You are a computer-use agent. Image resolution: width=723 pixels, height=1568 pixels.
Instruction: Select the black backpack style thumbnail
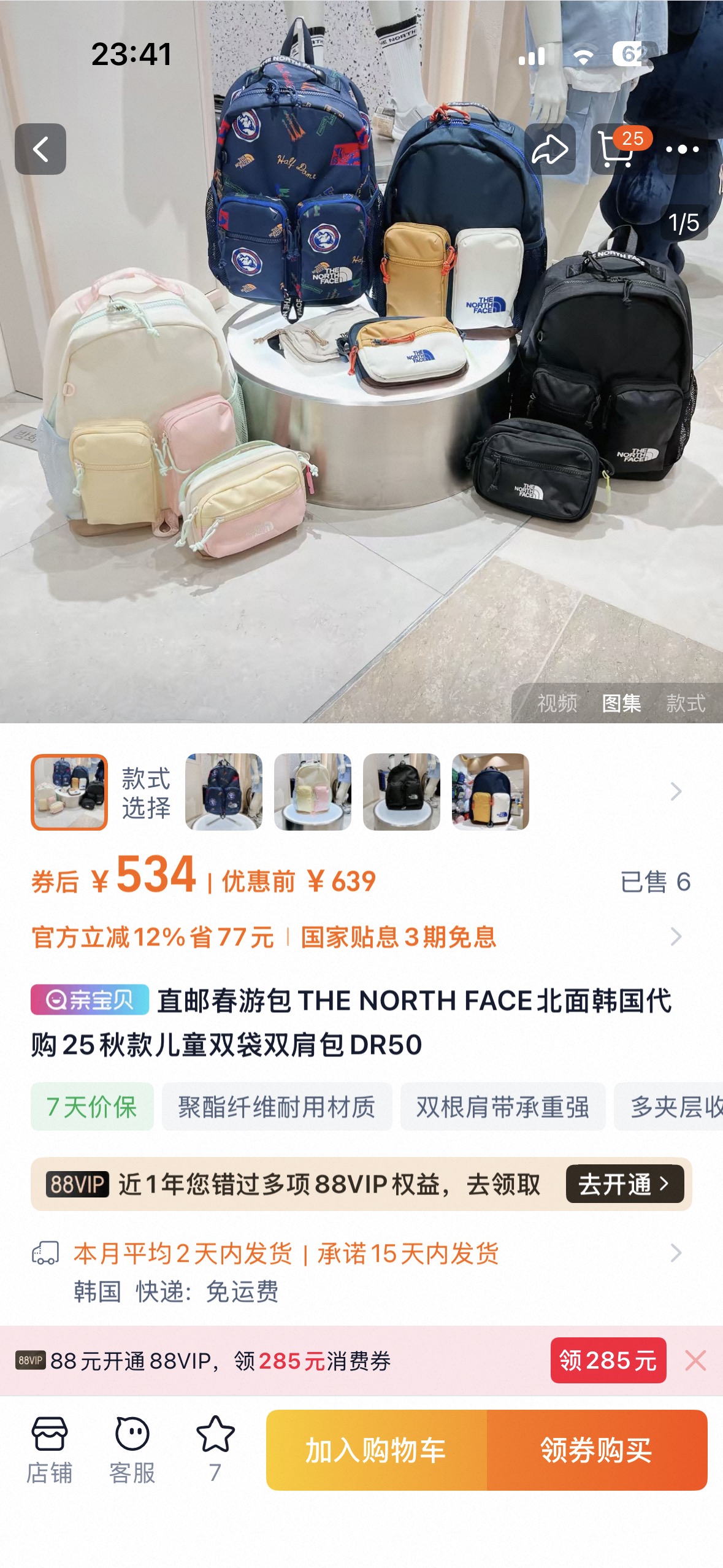[x=402, y=792]
